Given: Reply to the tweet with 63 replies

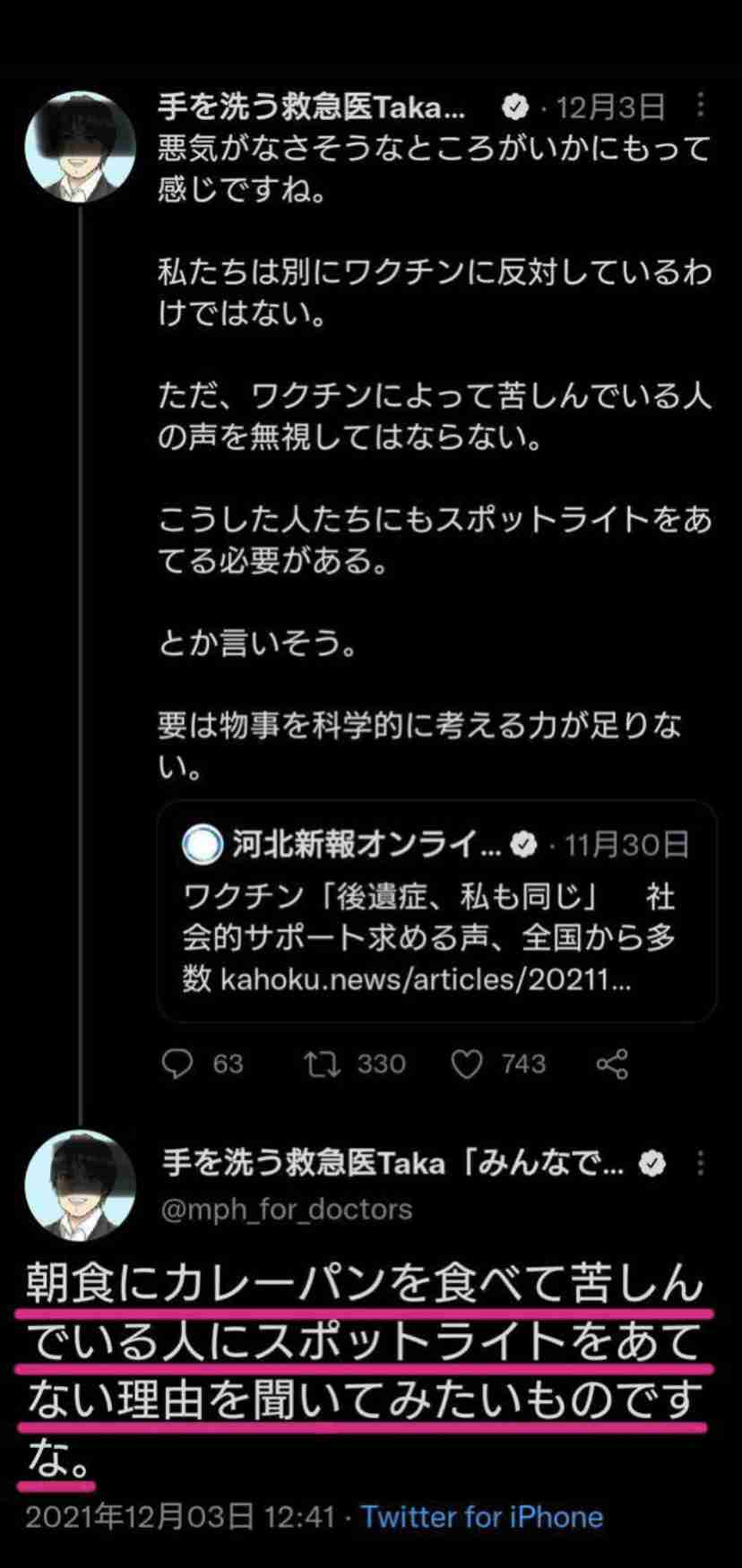Looking at the screenshot, I should [177, 1064].
